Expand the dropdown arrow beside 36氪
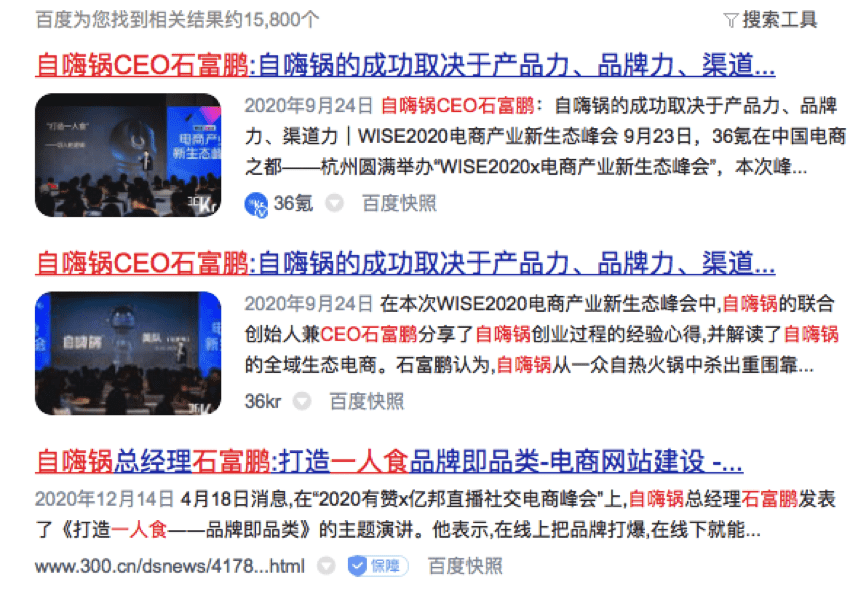Viewport: 865px width, 591px height. 335,203
